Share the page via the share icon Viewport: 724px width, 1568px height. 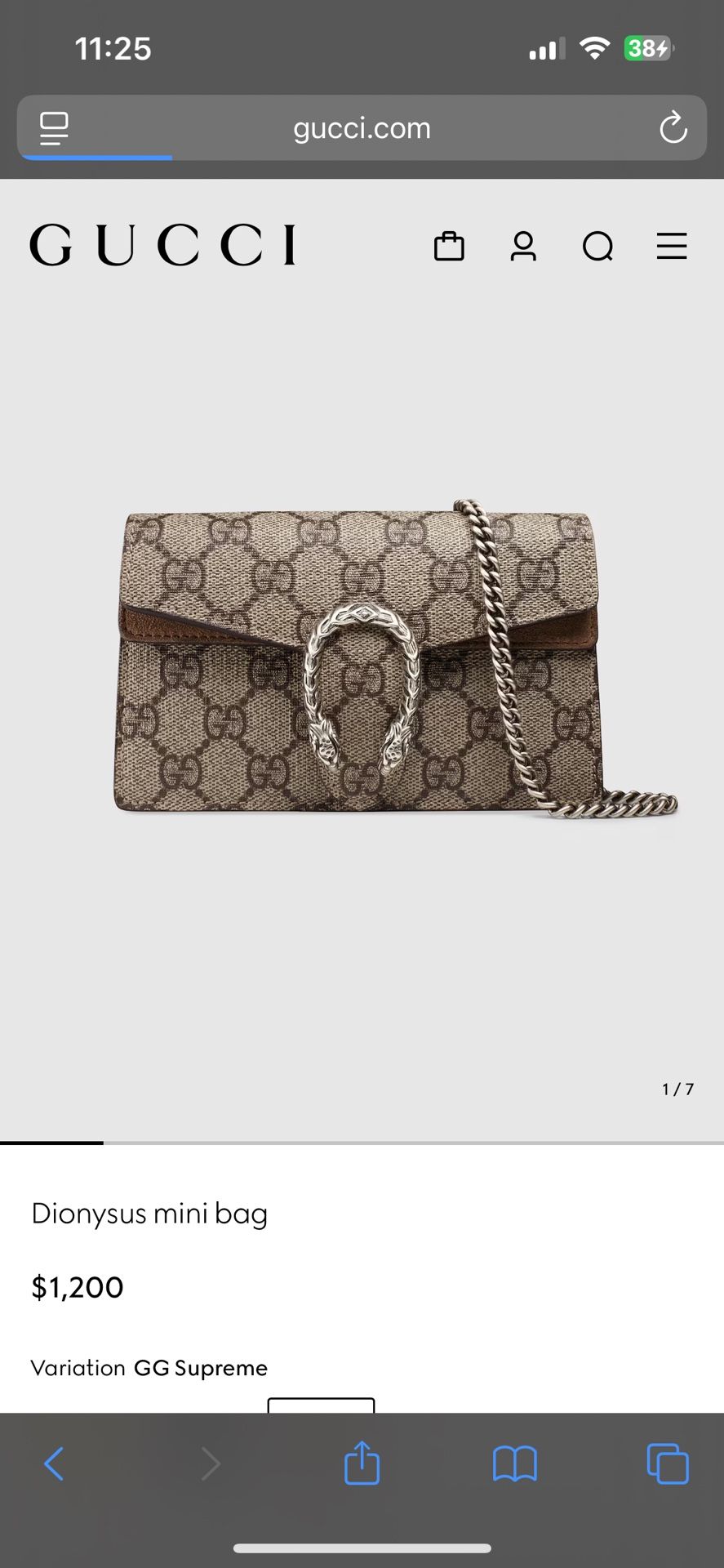click(362, 1463)
